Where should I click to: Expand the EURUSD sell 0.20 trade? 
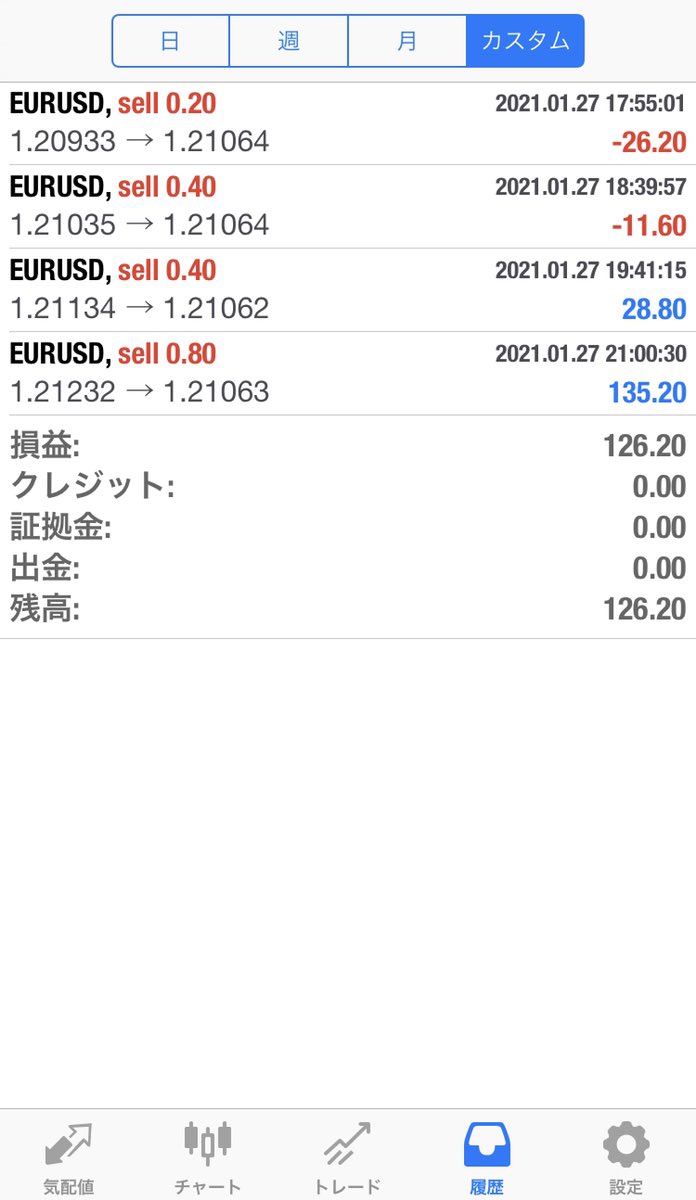pyautogui.click(x=348, y=123)
